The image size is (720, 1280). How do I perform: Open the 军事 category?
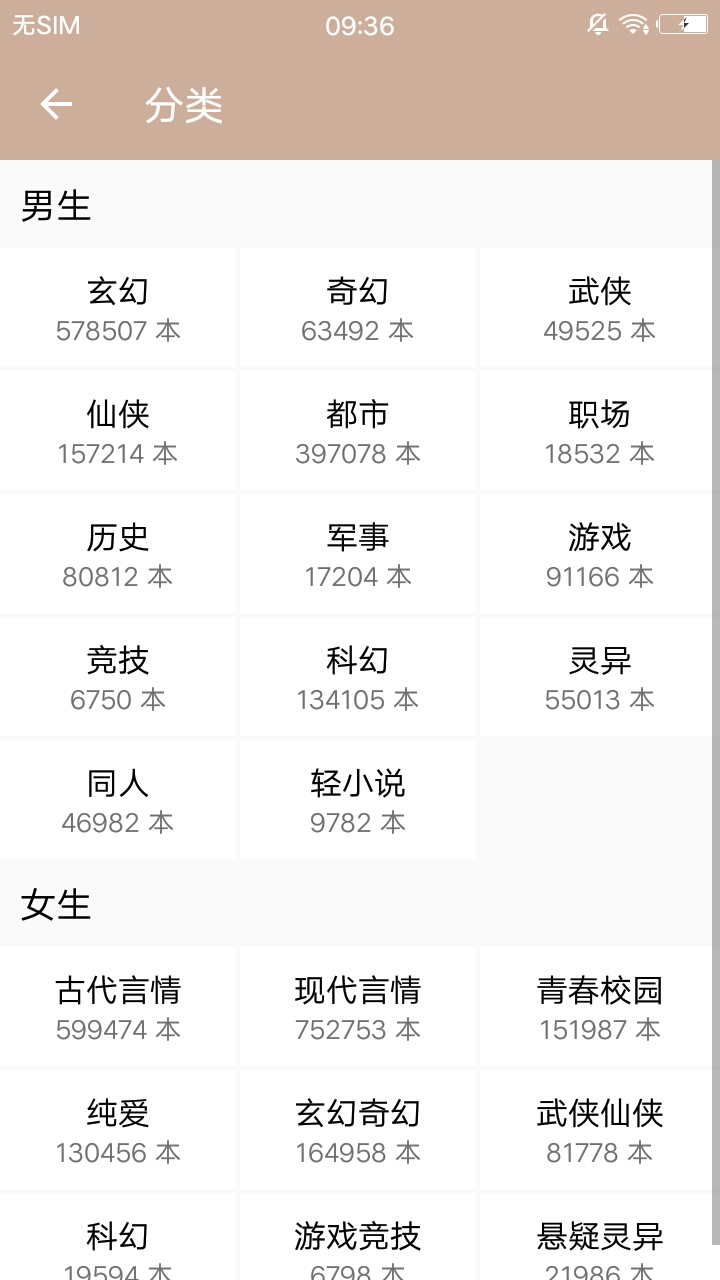357,553
